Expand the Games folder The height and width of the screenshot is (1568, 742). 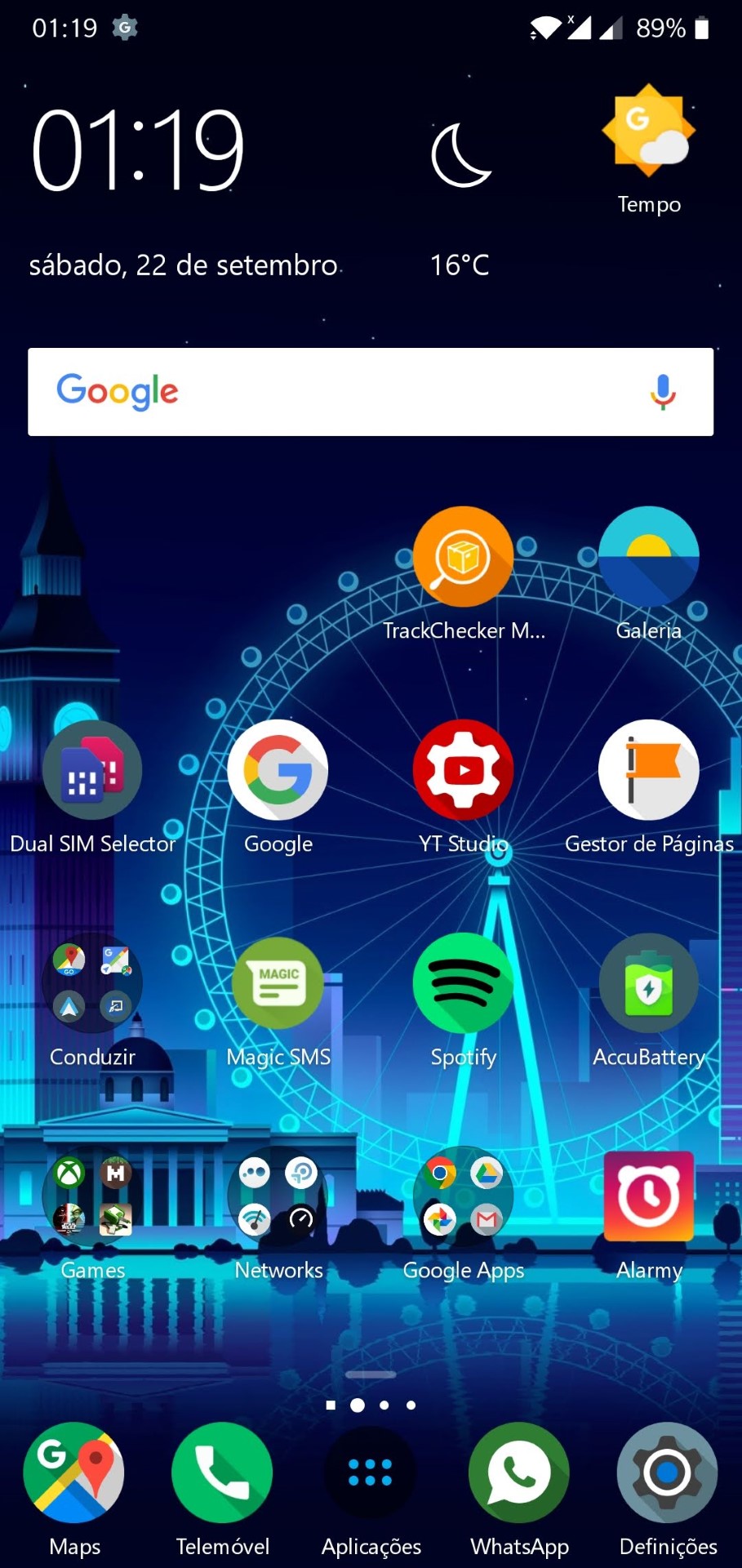(92, 1196)
